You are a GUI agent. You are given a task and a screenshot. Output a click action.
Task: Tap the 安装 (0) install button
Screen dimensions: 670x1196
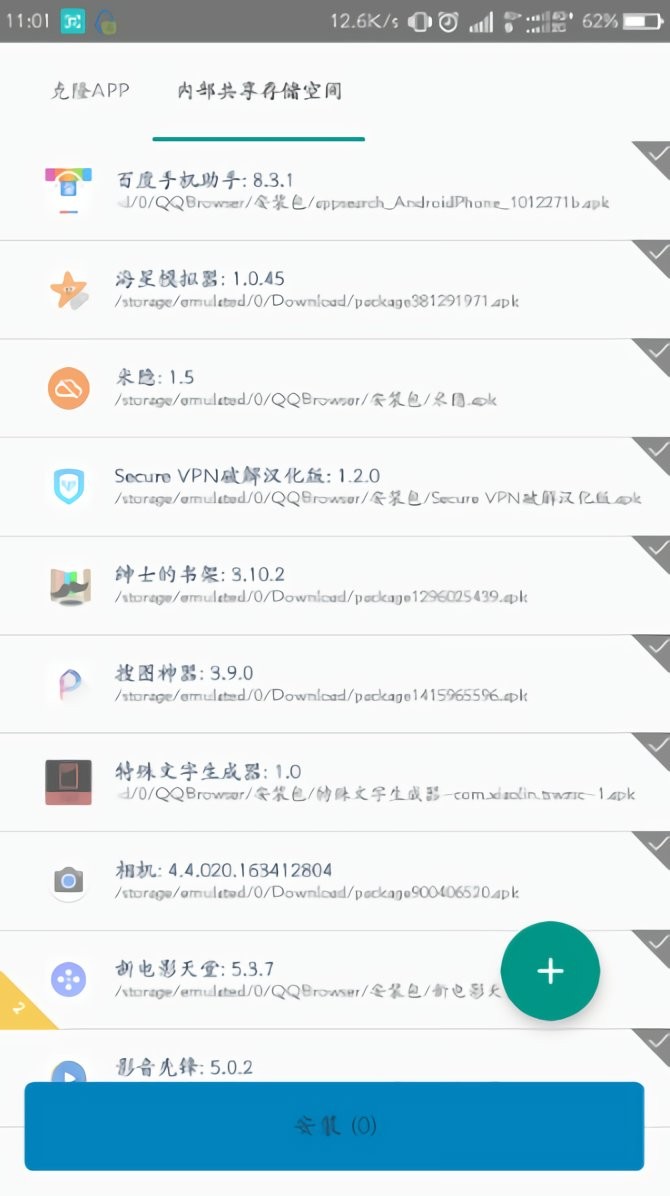tap(334, 1126)
